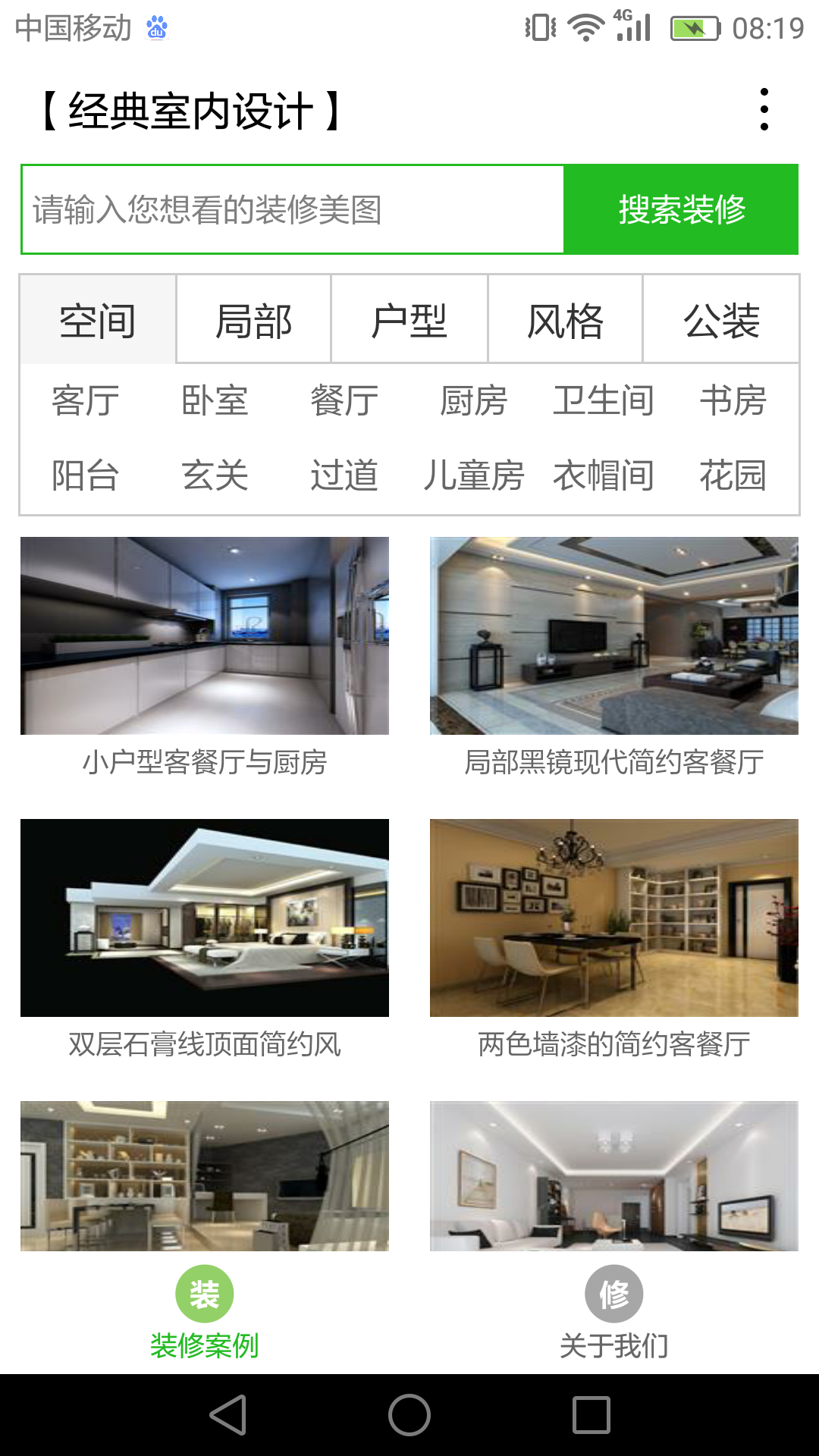Tap the 装修案例 bottom tab
Screen dimensions: 819x1456
coord(205,1313)
